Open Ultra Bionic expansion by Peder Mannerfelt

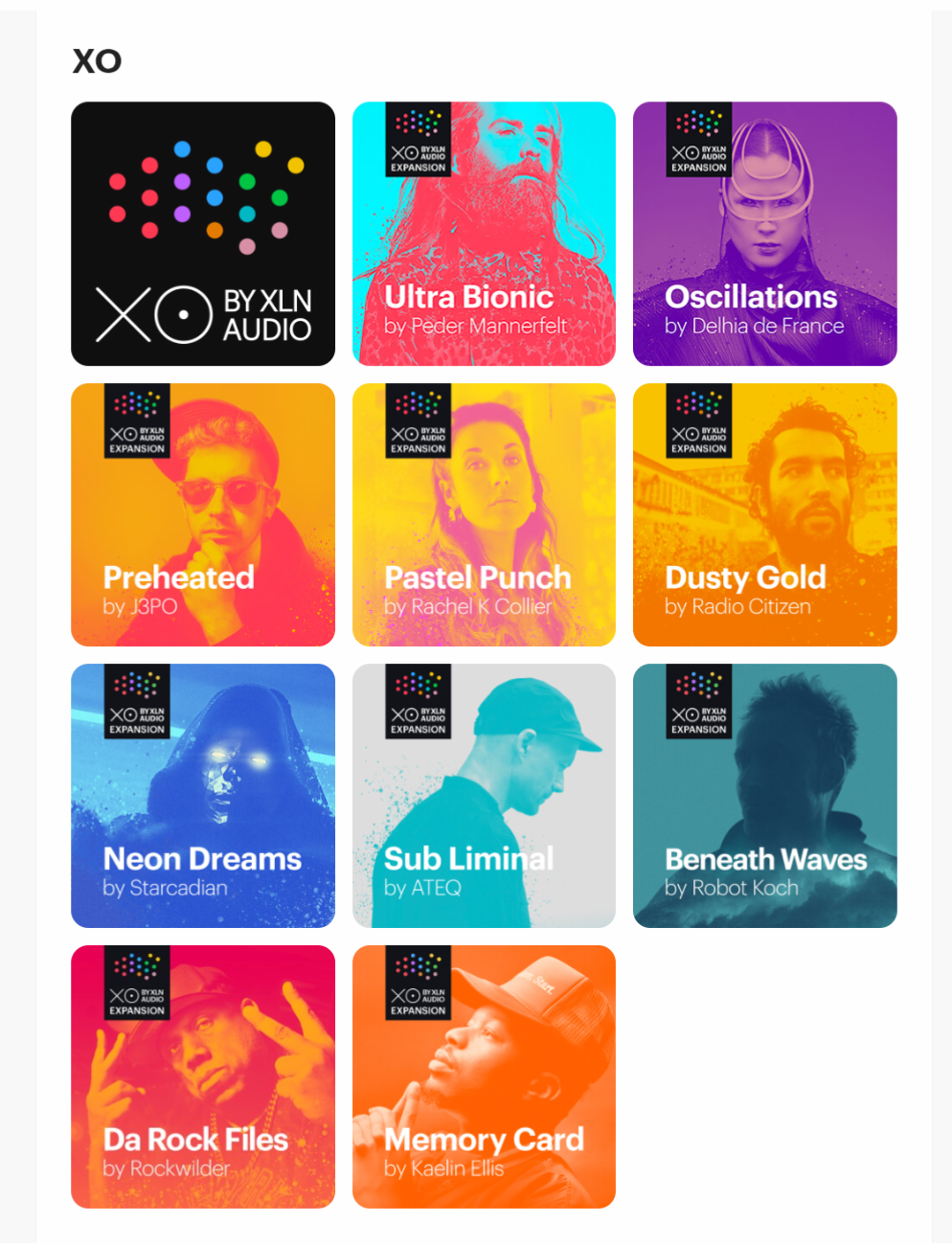[x=484, y=234]
